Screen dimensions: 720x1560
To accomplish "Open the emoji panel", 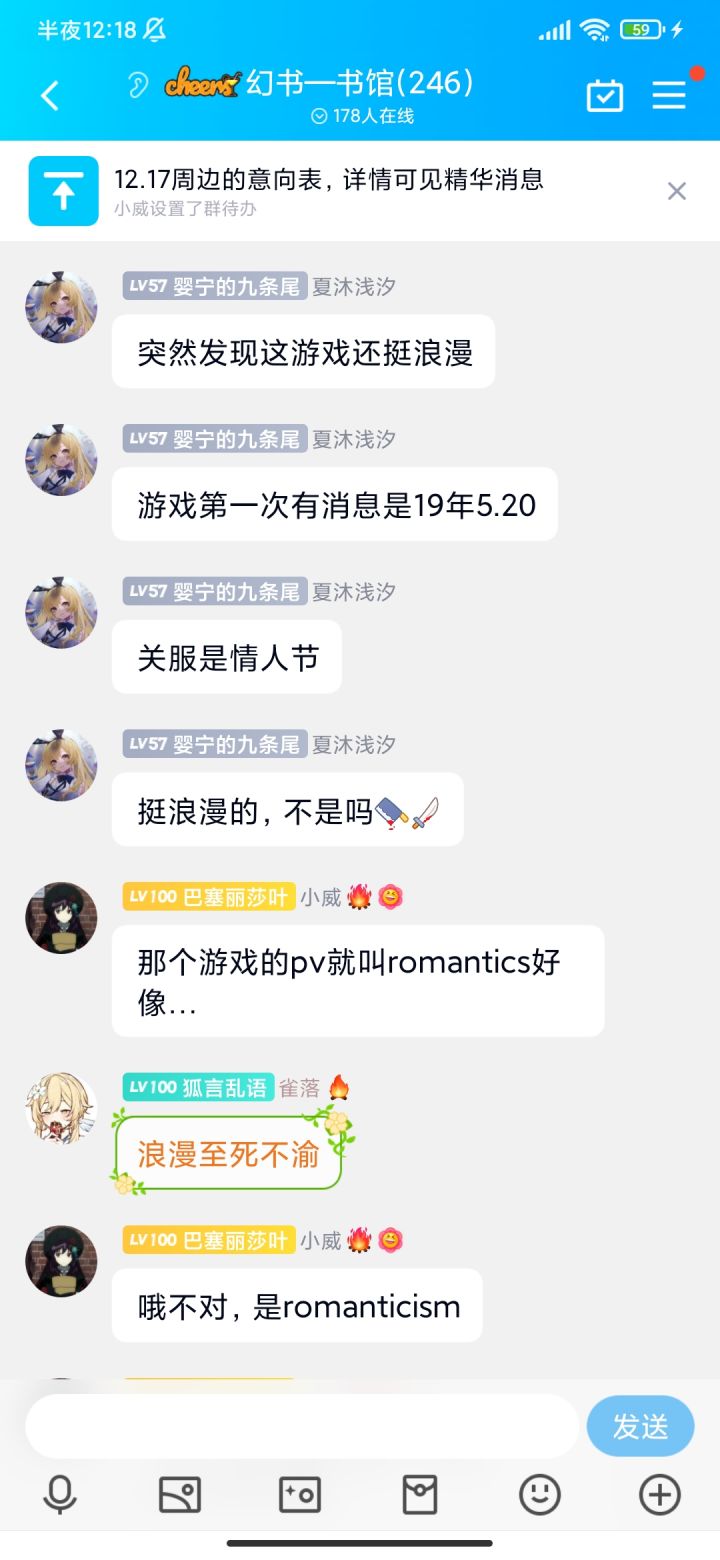I will tap(540, 1496).
